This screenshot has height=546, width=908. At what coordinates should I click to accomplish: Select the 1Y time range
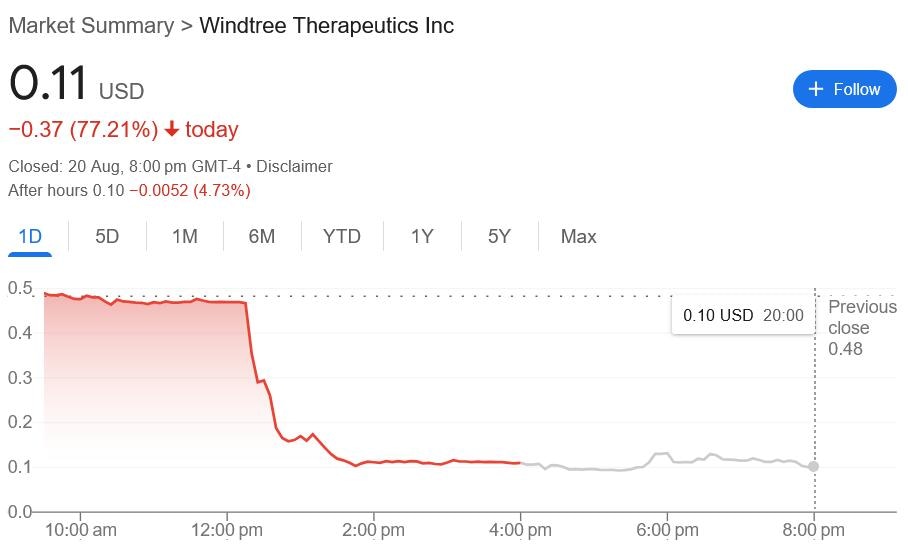(x=422, y=237)
